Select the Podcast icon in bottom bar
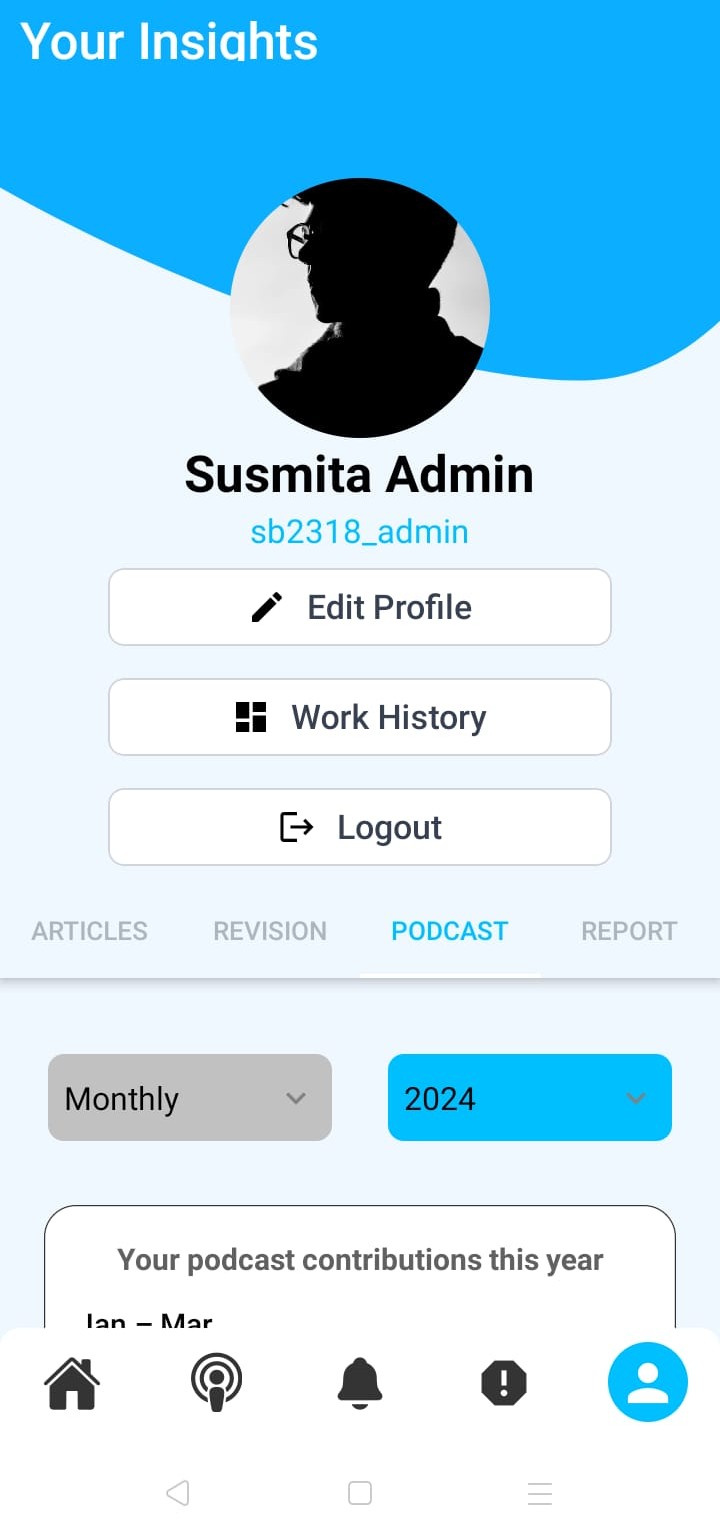The width and height of the screenshot is (720, 1537). (215, 1381)
